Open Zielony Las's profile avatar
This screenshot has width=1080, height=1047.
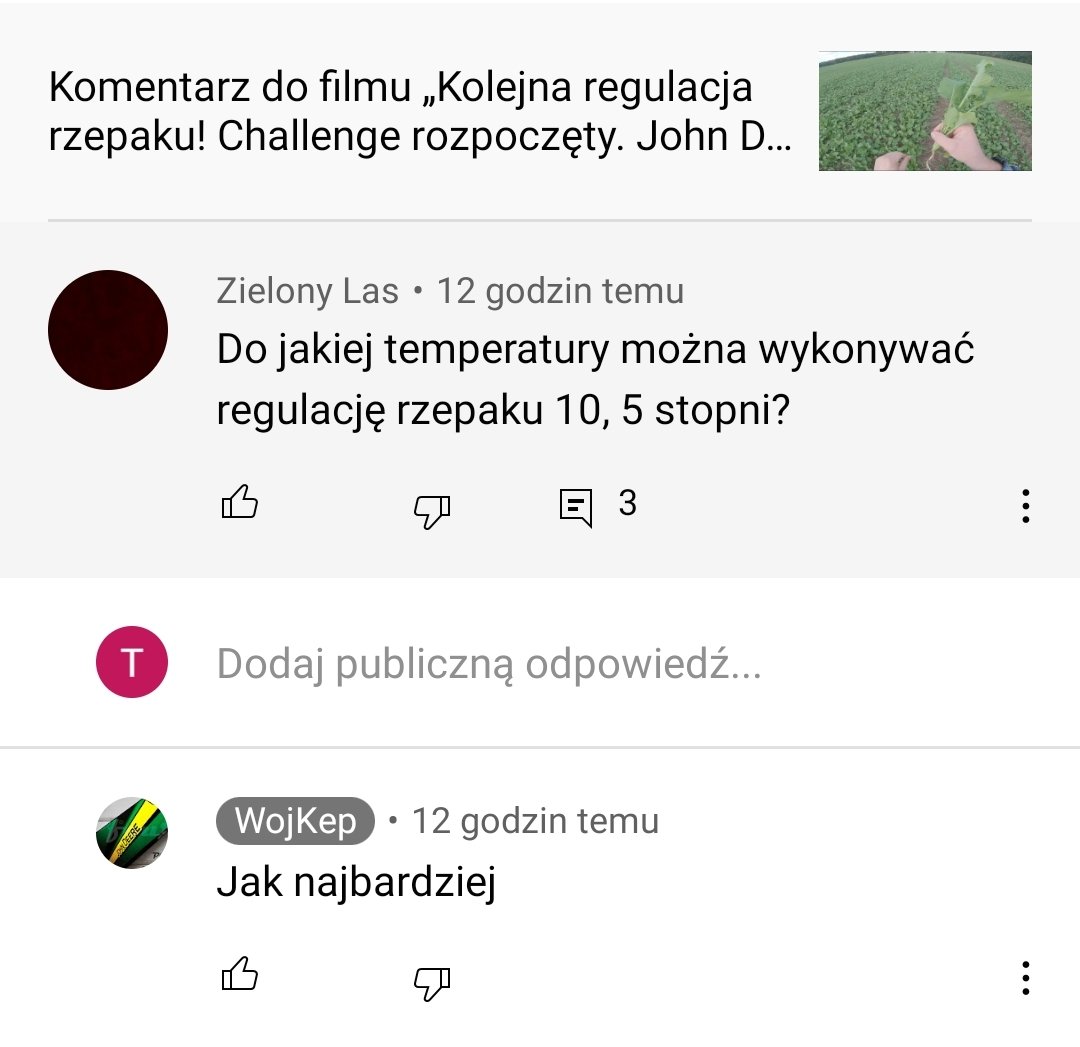click(108, 330)
